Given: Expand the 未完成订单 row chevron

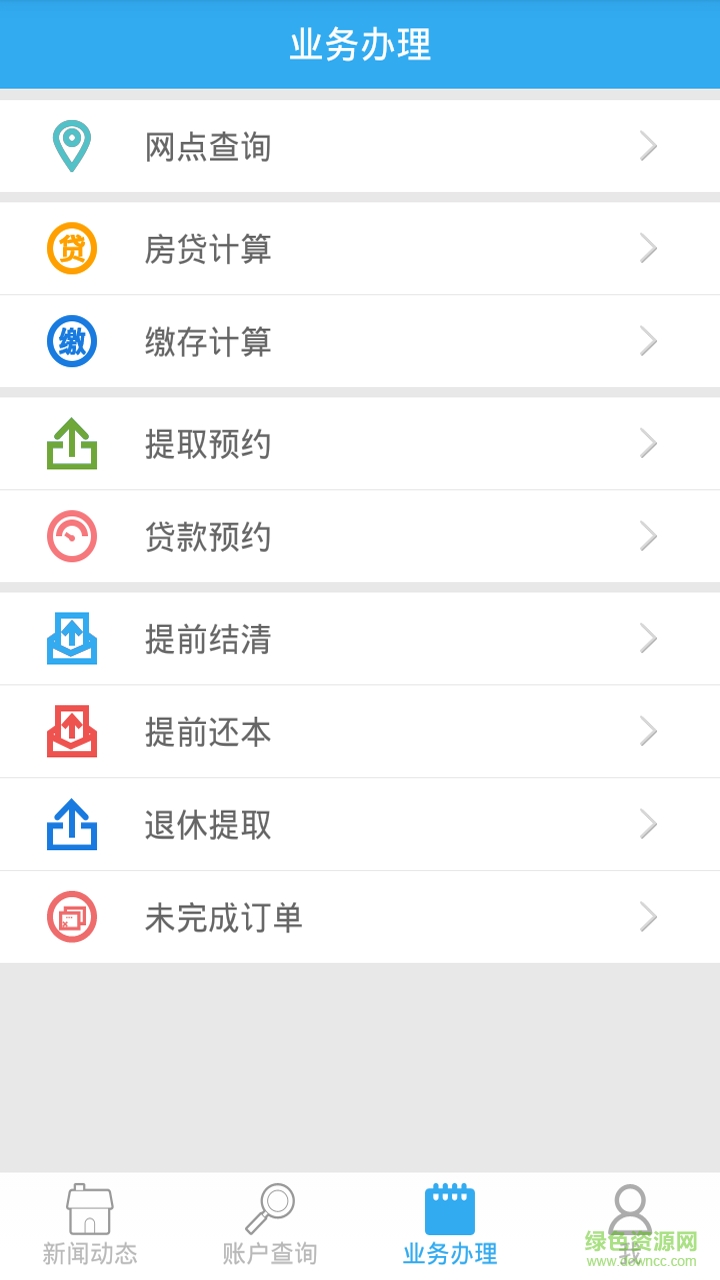Looking at the screenshot, I should click(648, 917).
